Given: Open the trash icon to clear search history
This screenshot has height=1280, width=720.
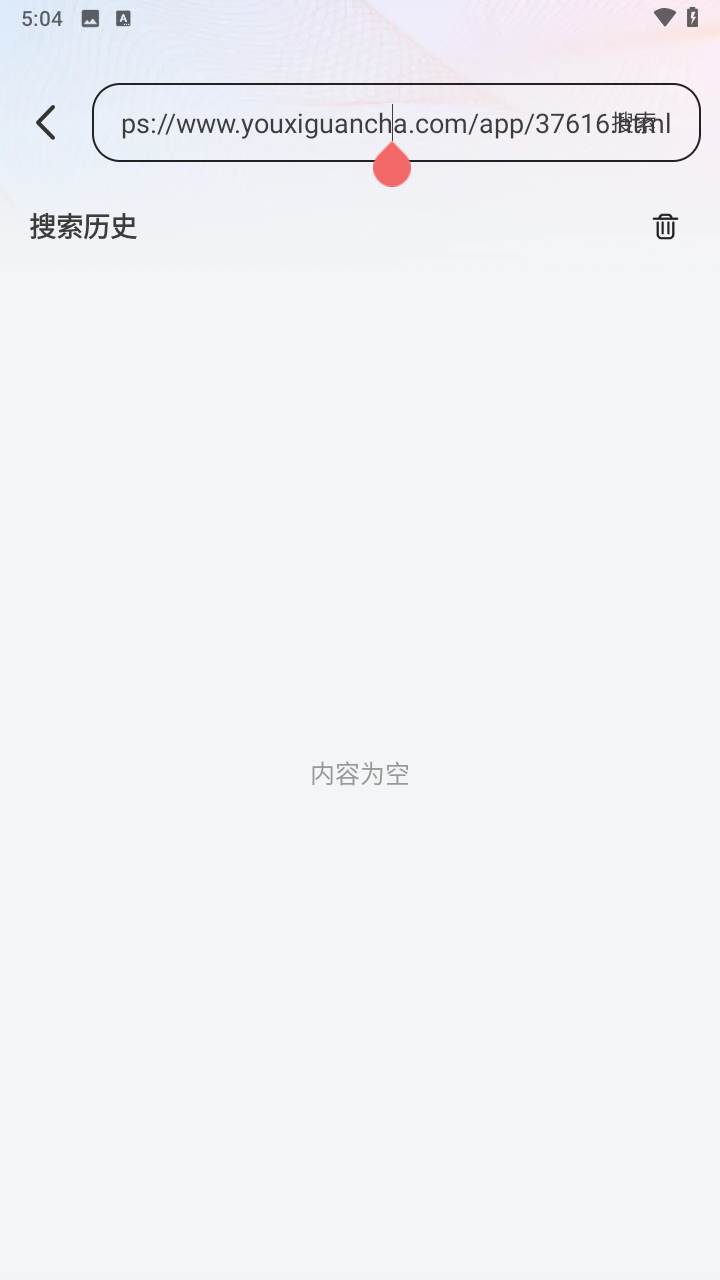Looking at the screenshot, I should click(665, 227).
